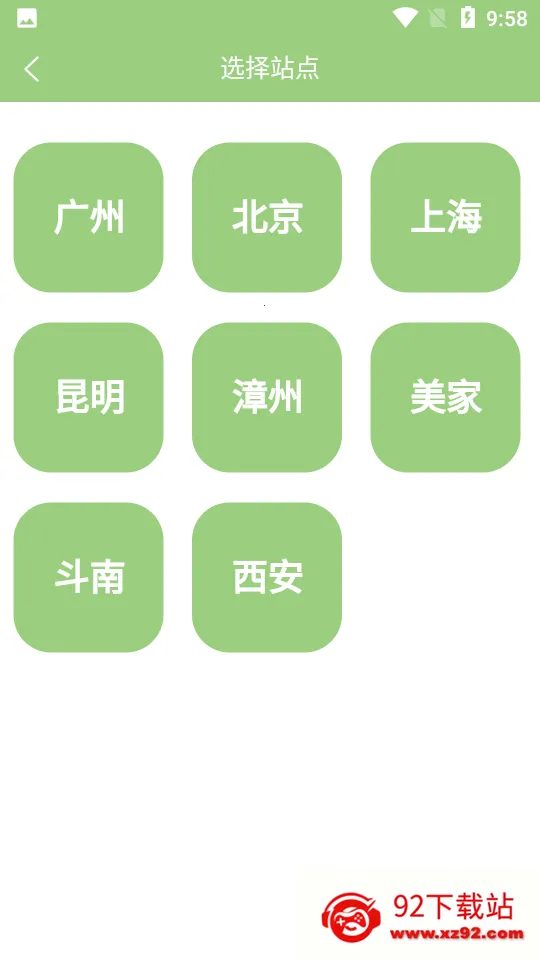Screen dimensions: 540x960
Task: Choose 漳州 as the station
Action: (x=267, y=397)
